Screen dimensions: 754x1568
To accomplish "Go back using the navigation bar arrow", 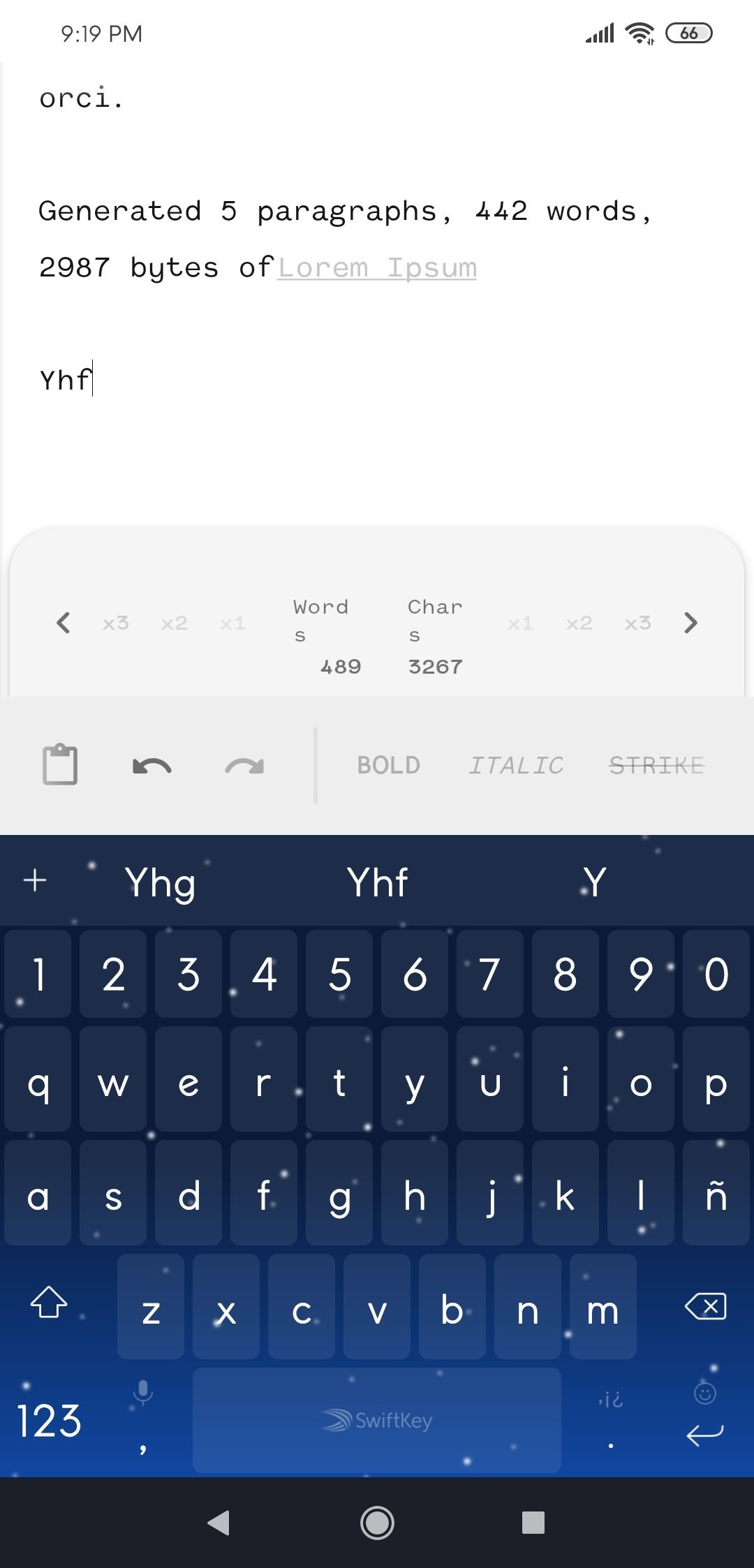I will pos(219,1522).
